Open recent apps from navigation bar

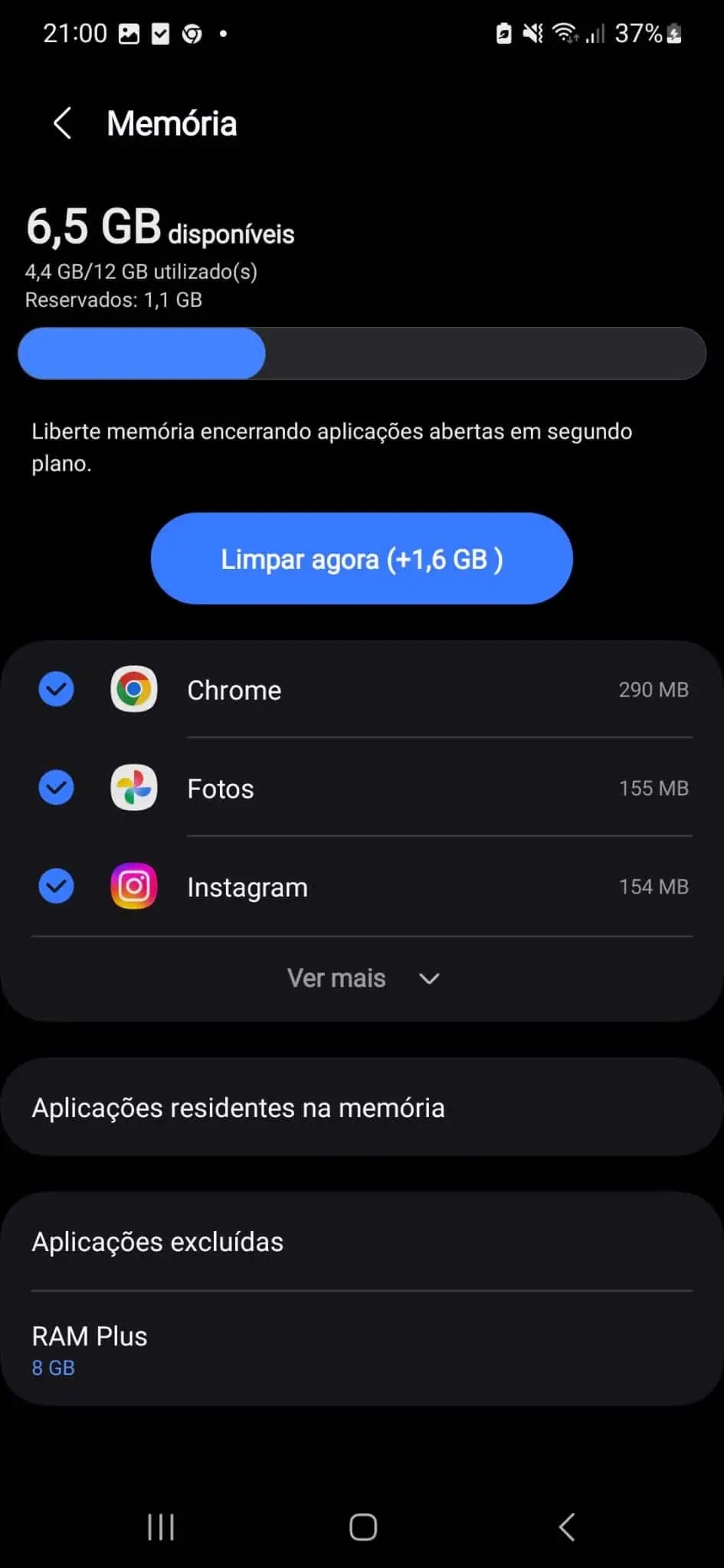[161, 1527]
